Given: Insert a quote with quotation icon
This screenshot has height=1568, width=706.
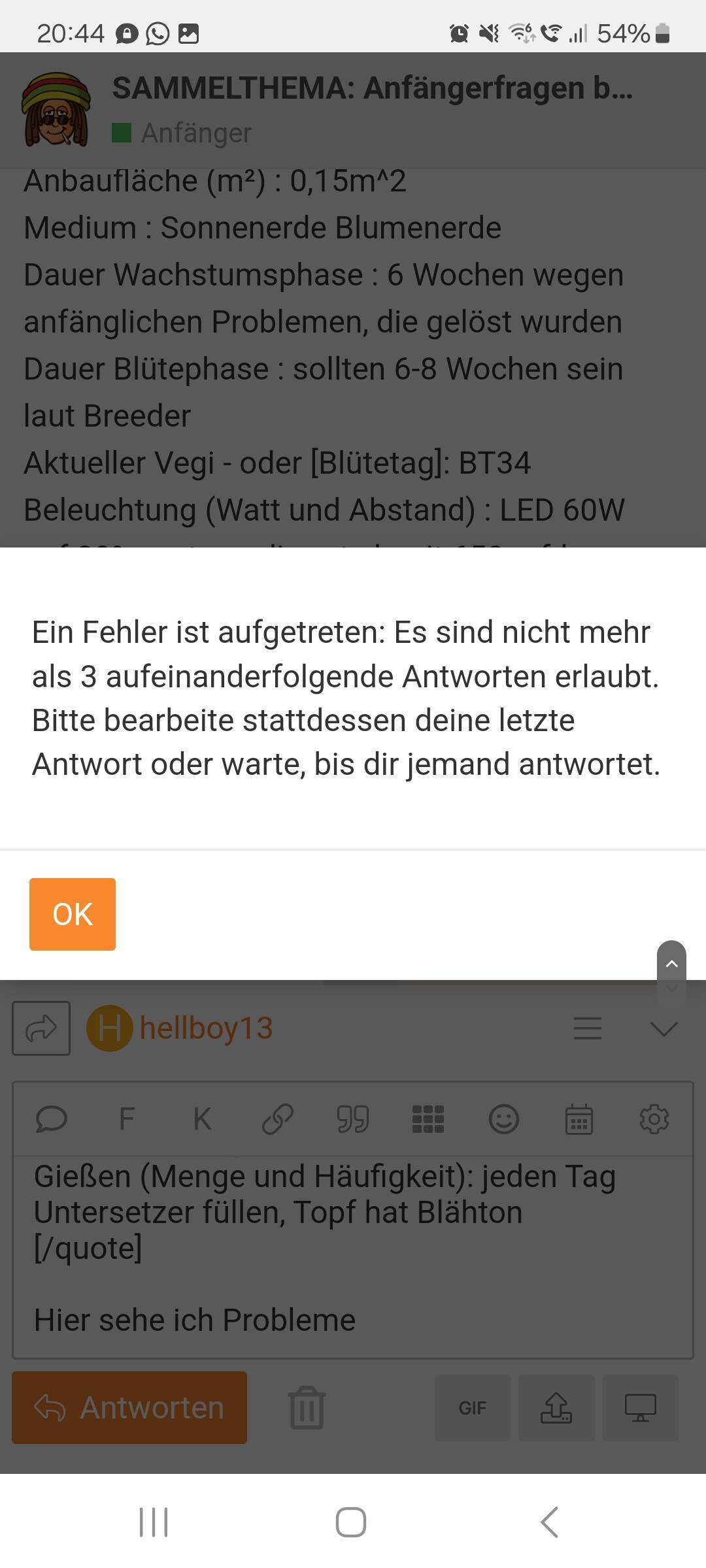Looking at the screenshot, I should click(x=353, y=1119).
